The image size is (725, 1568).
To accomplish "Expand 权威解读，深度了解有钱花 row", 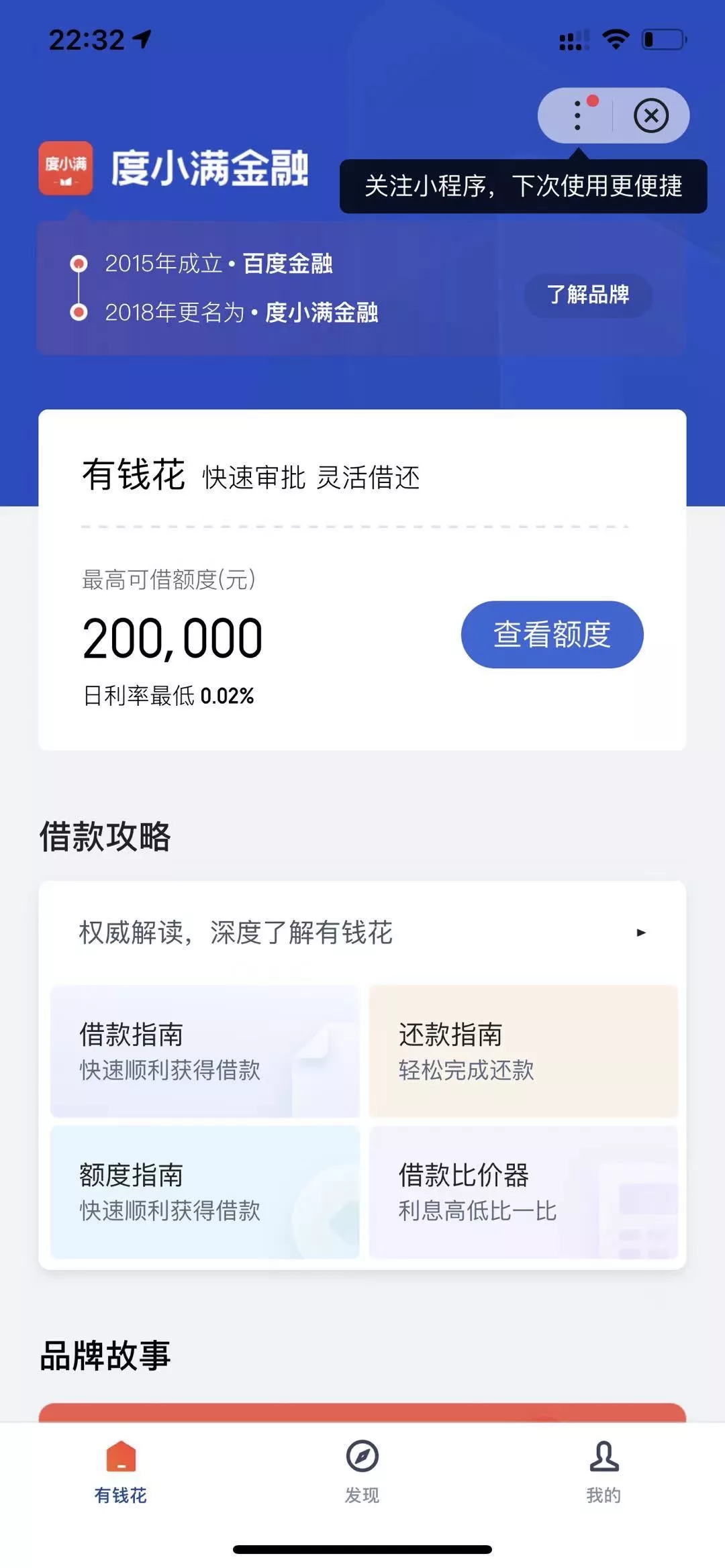I will [362, 933].
